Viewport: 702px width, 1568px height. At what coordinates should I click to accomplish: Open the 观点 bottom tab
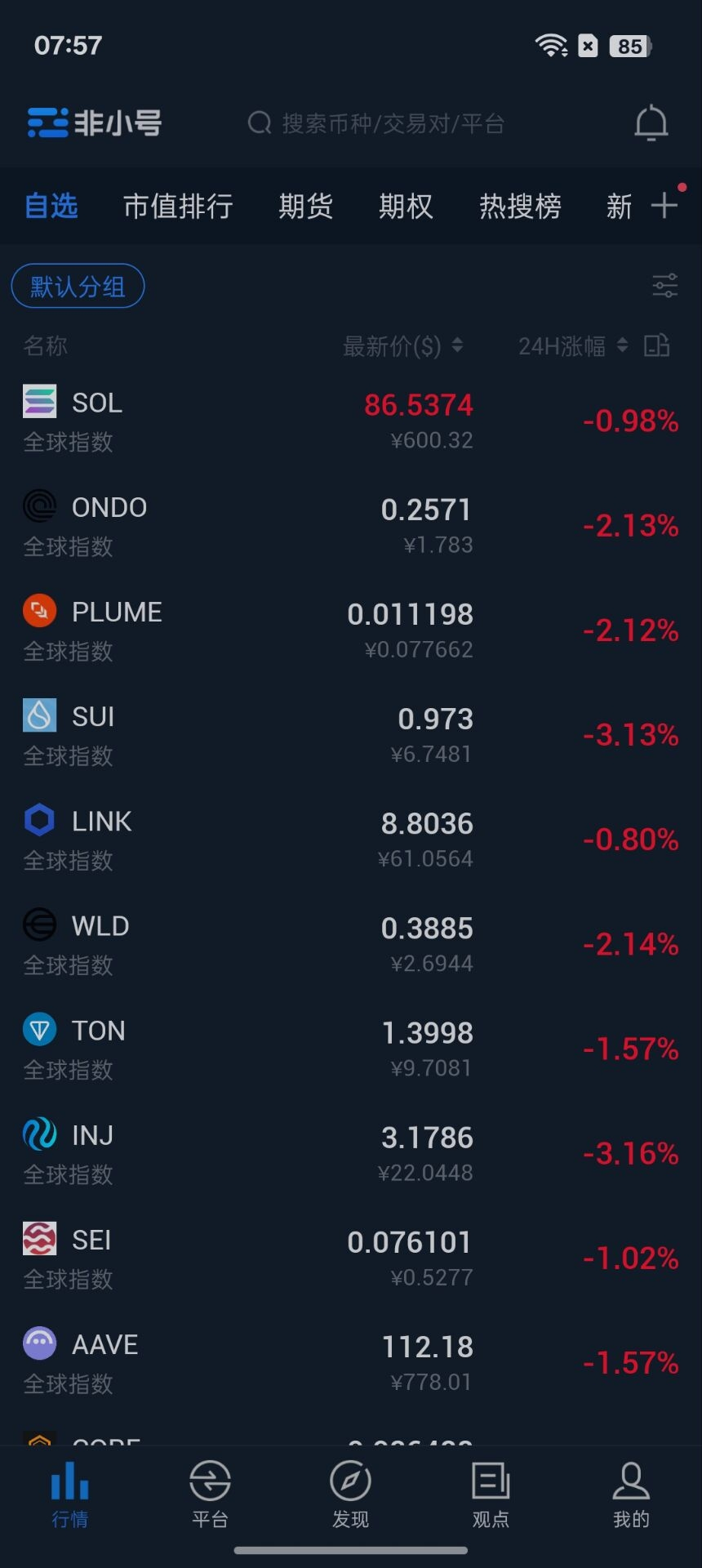(491, 1494)
